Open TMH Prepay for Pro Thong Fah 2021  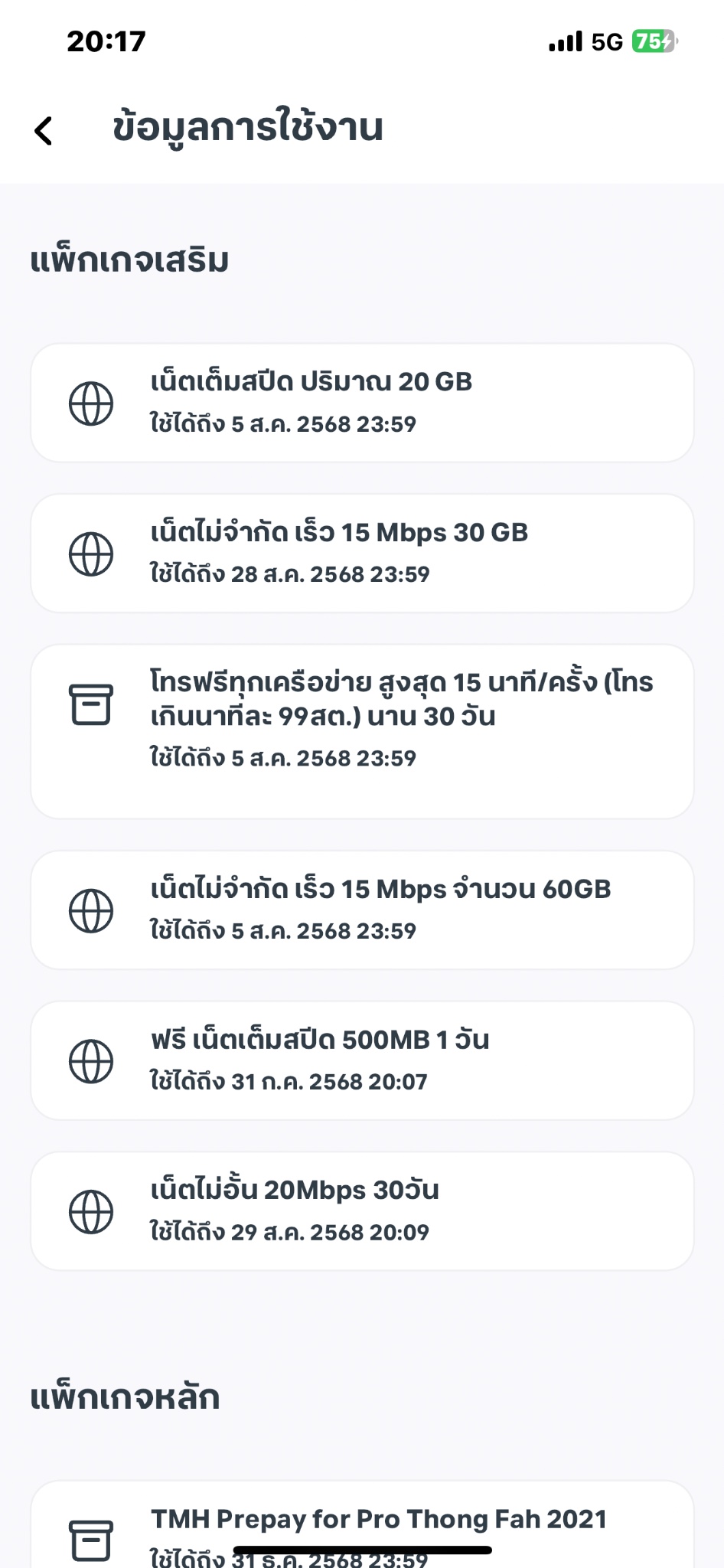(362, 1525)
